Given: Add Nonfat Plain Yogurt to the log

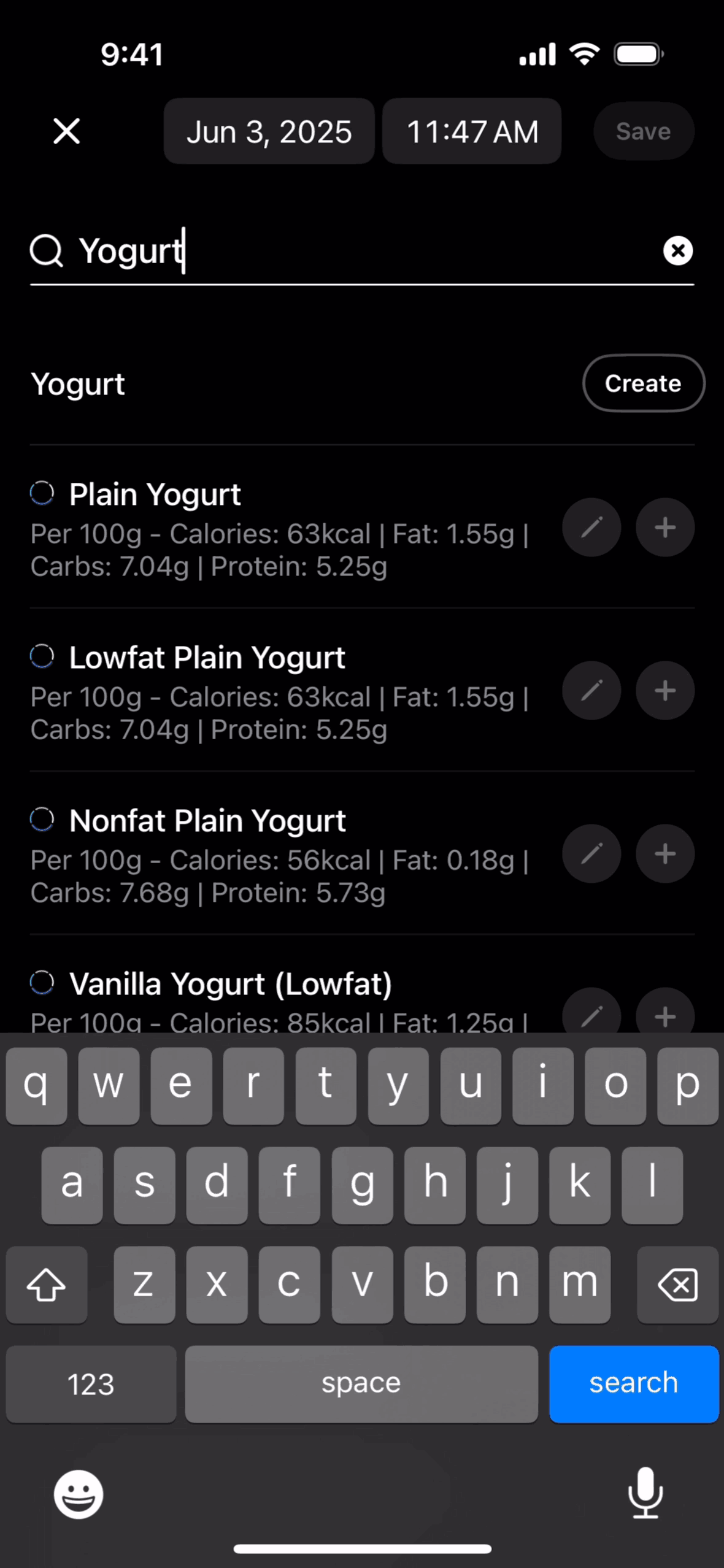Looking at the screenshot, I should pyautogui.click(x=665, y=854).
